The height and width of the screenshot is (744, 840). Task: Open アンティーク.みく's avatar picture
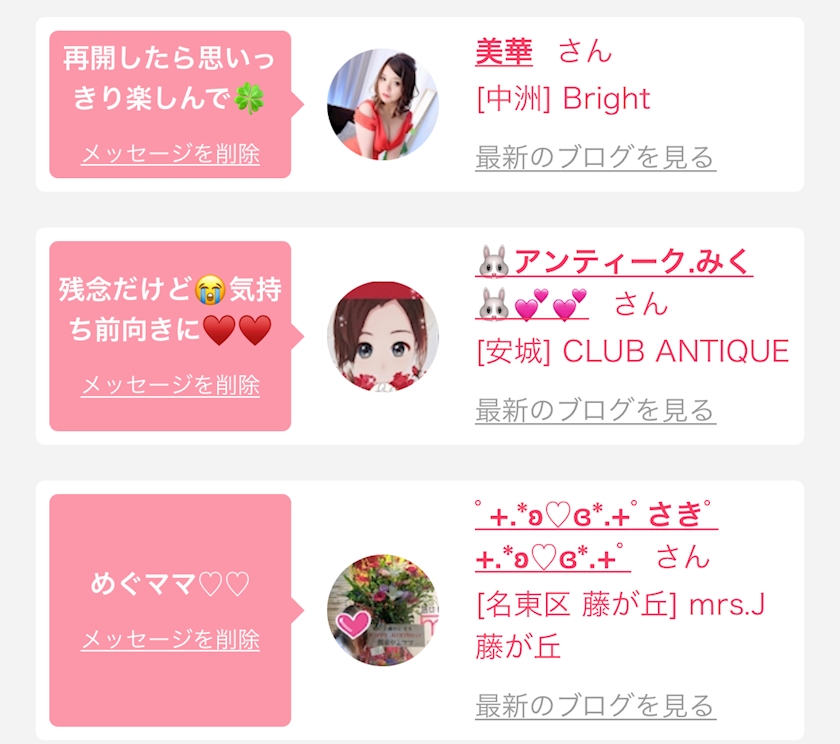pos(383,336)
